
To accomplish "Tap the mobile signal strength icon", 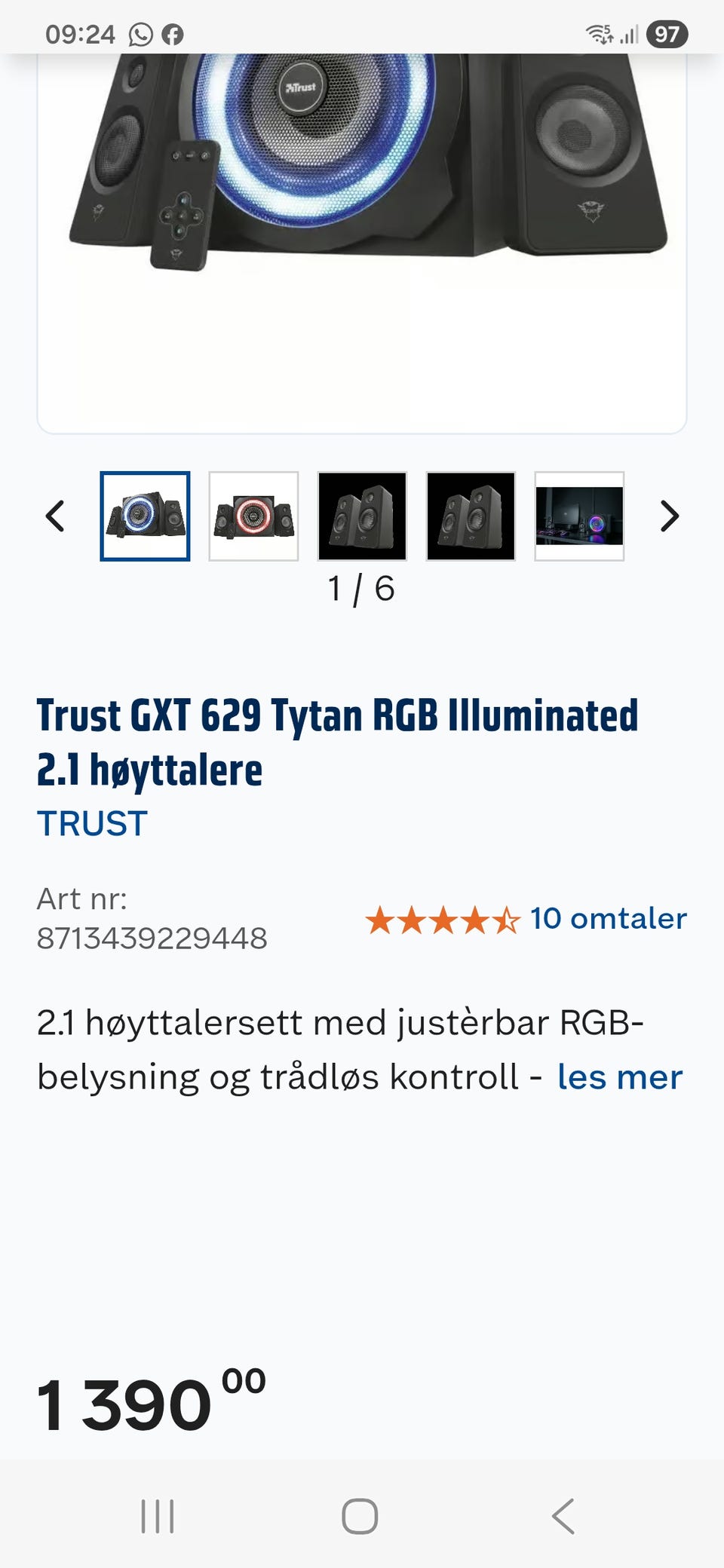I will (630, 34).
